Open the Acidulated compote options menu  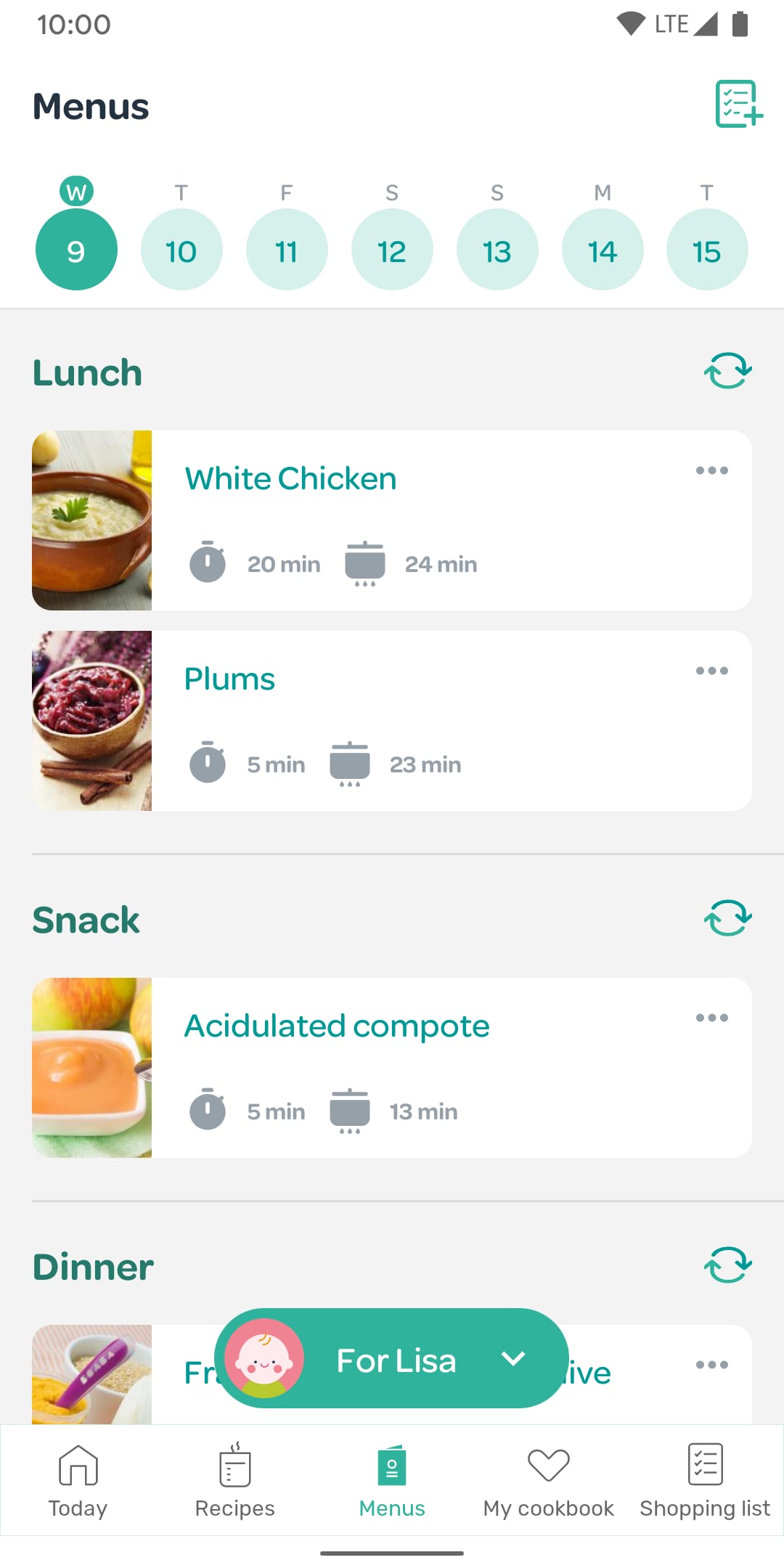click(713, 1017)
